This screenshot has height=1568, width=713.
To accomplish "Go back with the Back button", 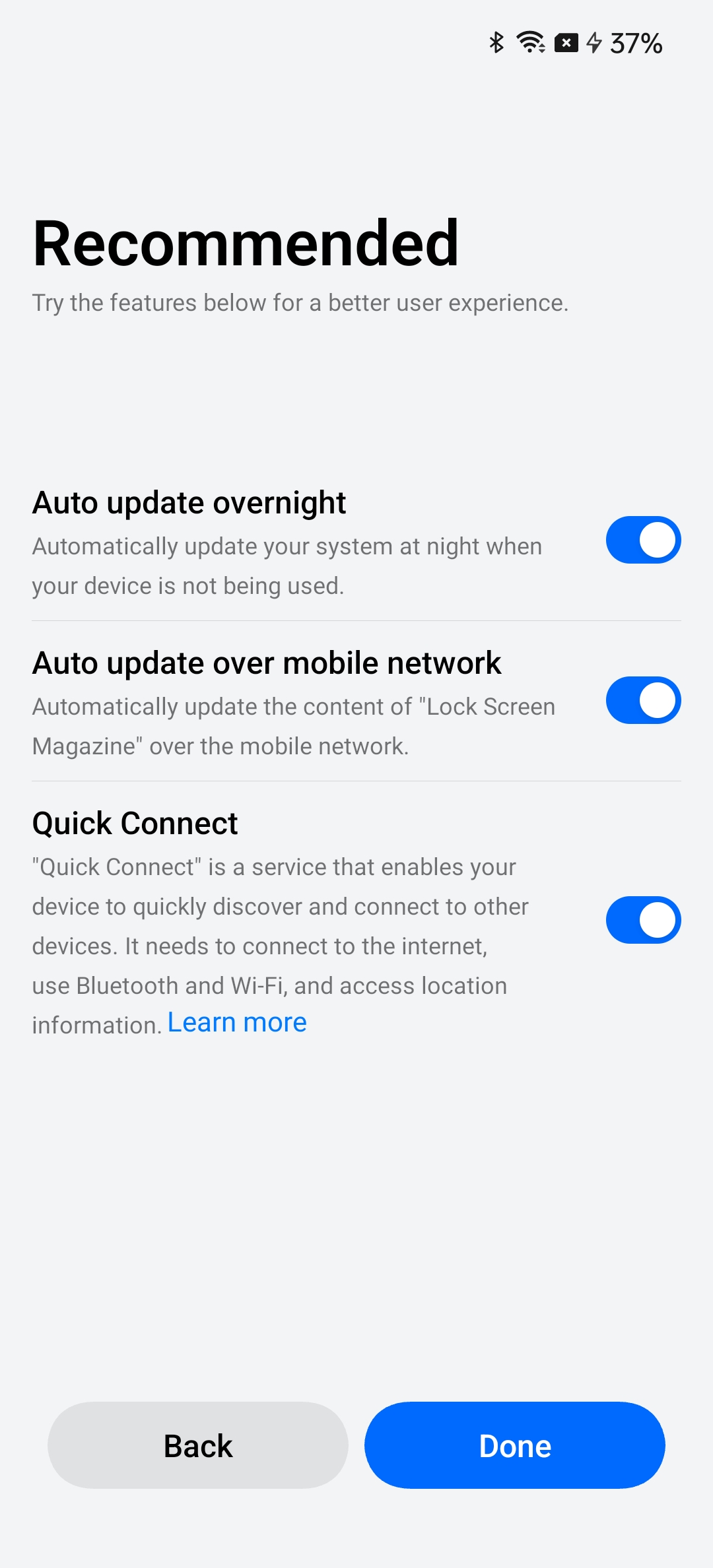I will (x=198, y=1445).
